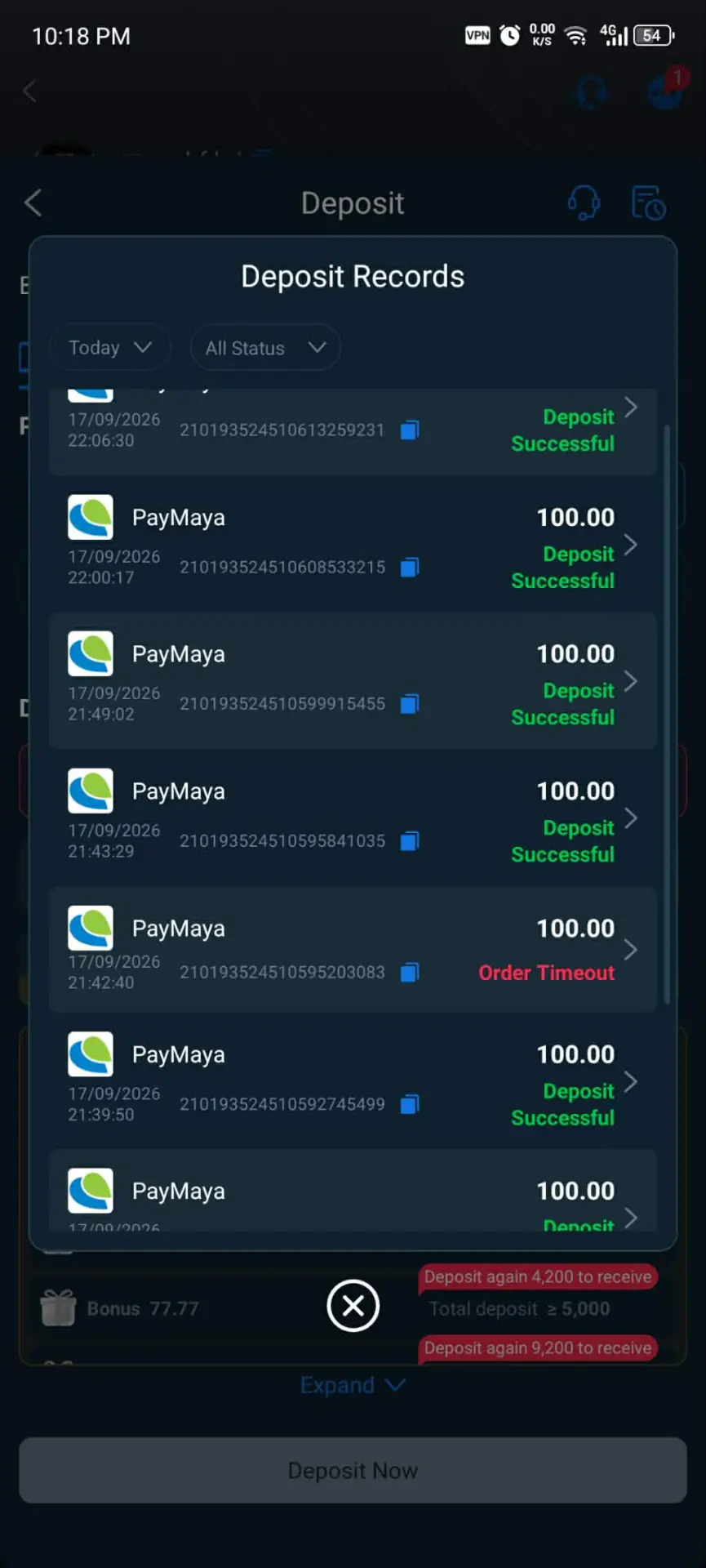
Task: Close the Deposit Records dialog
Action: point(353,1306)
